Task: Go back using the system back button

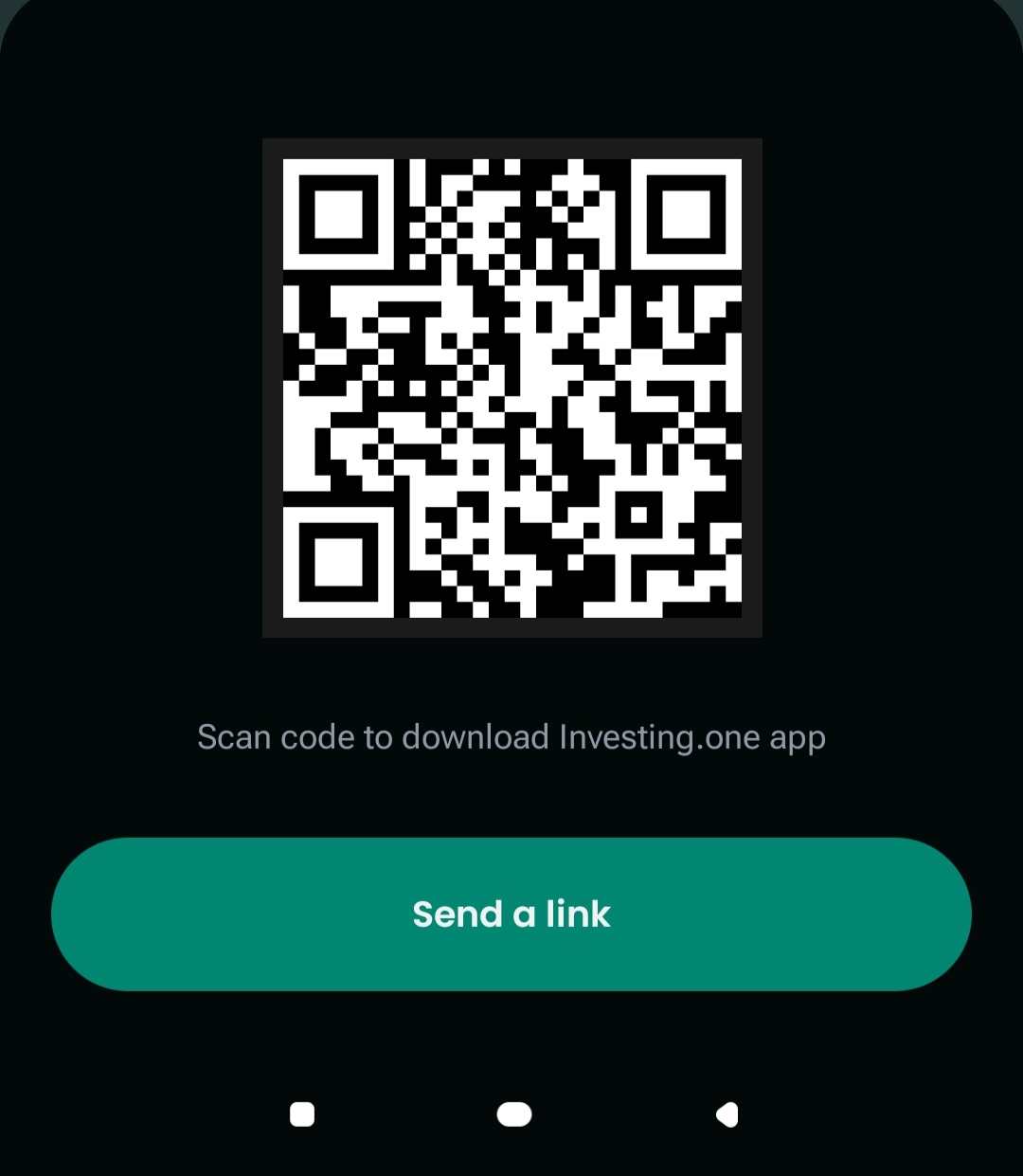Action: [x=727, y=1114]
